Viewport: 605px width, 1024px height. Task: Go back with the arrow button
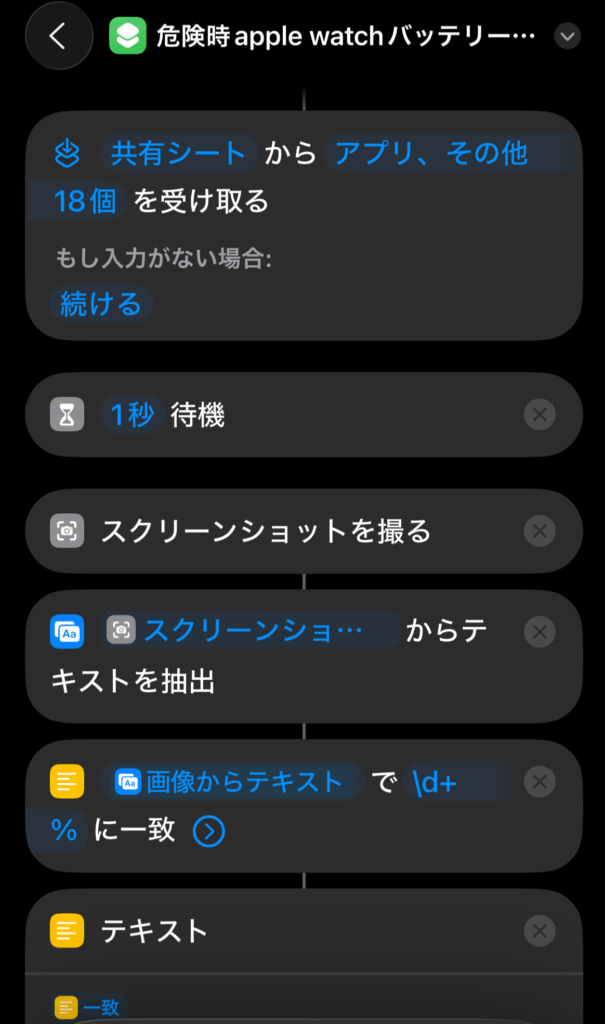point(57,37)
